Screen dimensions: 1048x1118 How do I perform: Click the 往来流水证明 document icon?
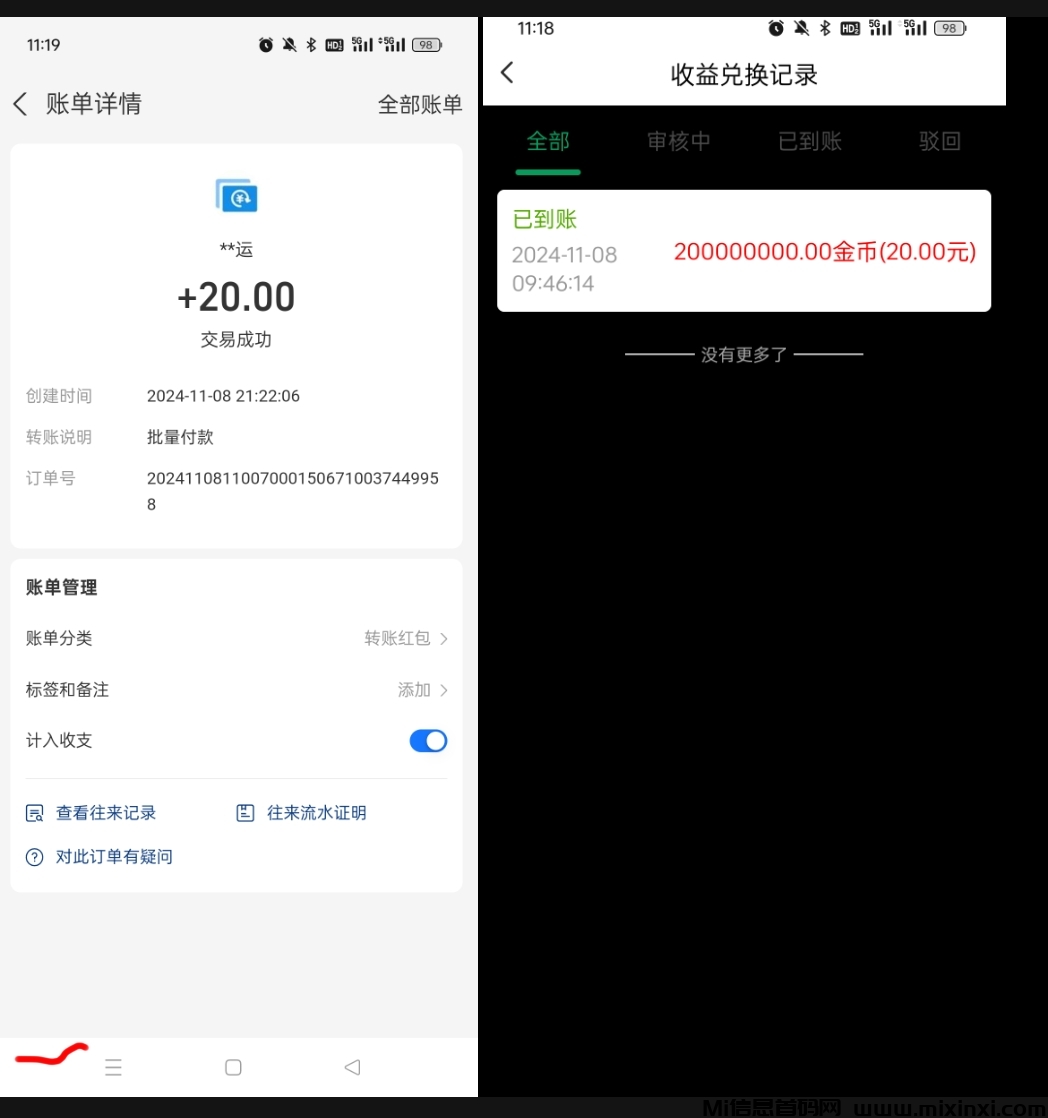244,813
